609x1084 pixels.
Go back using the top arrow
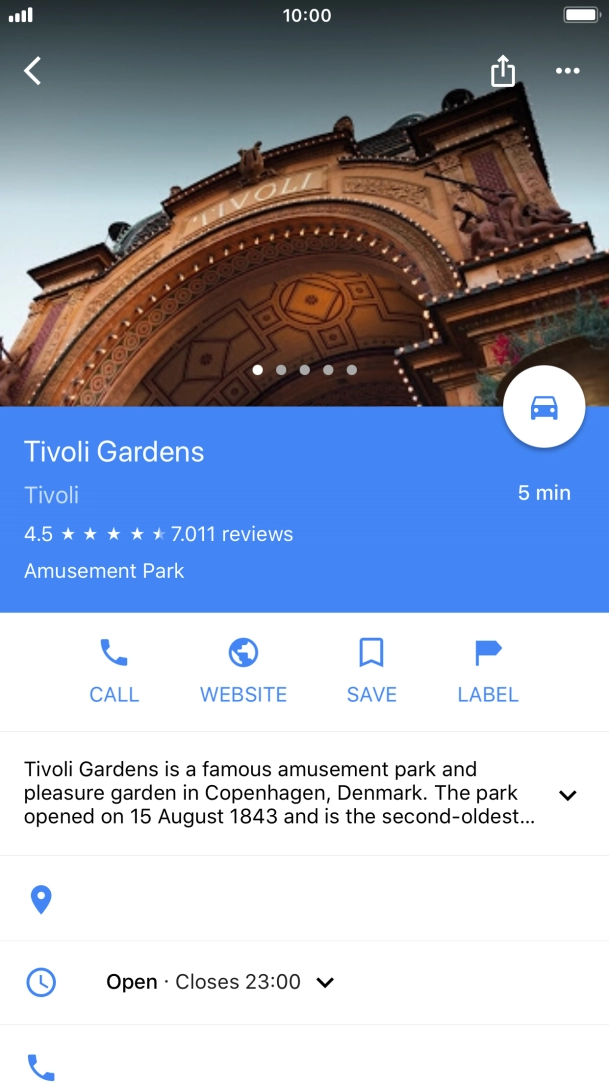point(33,71)
